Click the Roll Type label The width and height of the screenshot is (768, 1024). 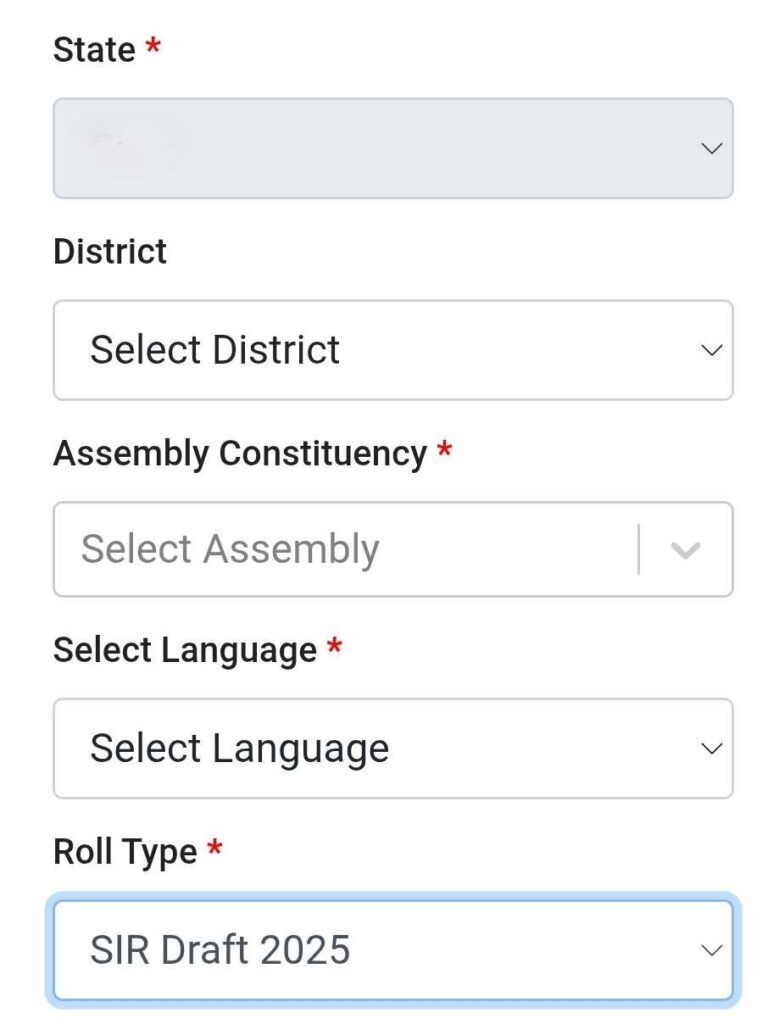point(126,851)
